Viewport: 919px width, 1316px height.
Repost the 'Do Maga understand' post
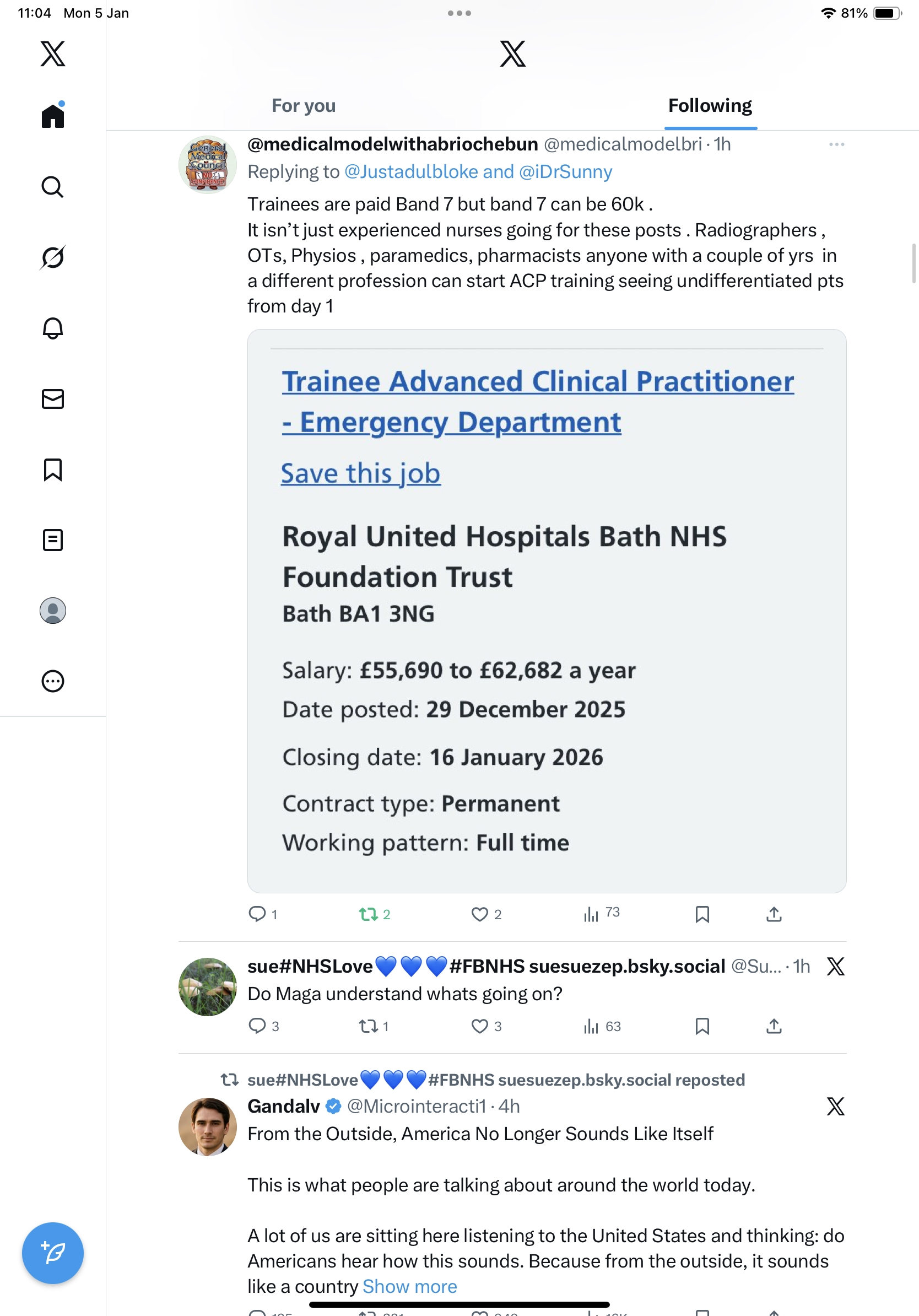[368, 1026]
